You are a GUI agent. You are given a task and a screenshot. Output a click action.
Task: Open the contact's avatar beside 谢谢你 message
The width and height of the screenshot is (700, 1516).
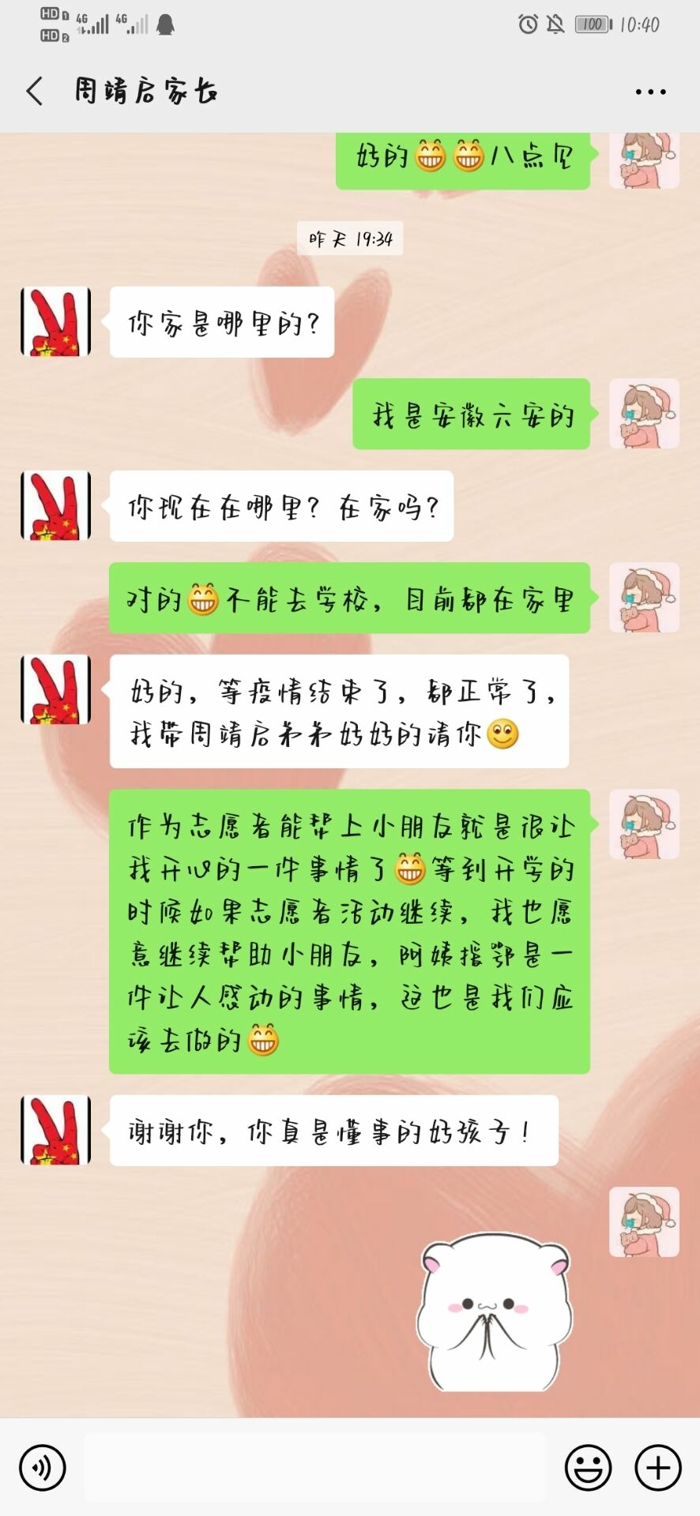click(x=55, y=1130)
